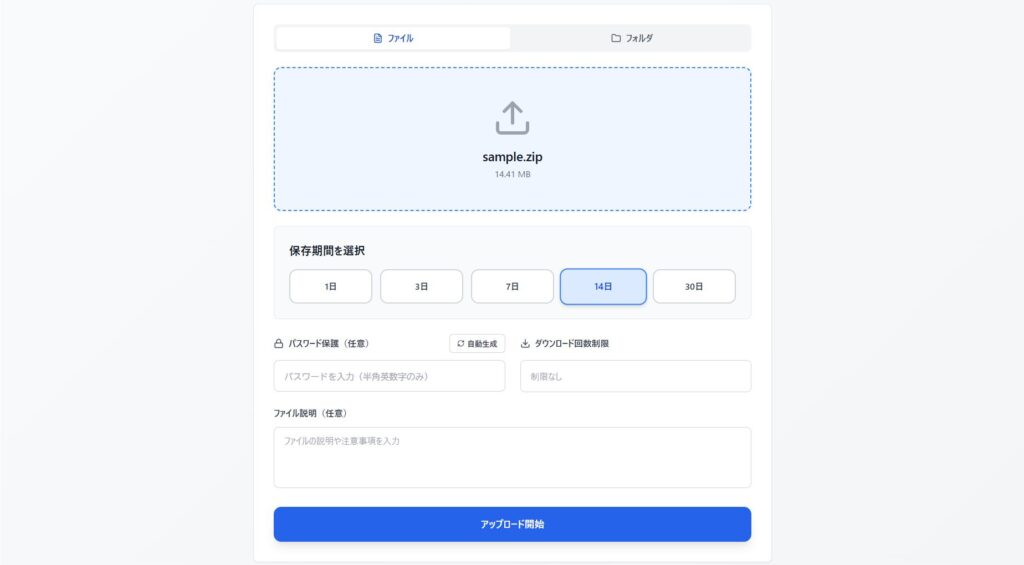Start upload with アップロード開始 button
Viewport: 1024px width, 565px height.
(512, 524)
